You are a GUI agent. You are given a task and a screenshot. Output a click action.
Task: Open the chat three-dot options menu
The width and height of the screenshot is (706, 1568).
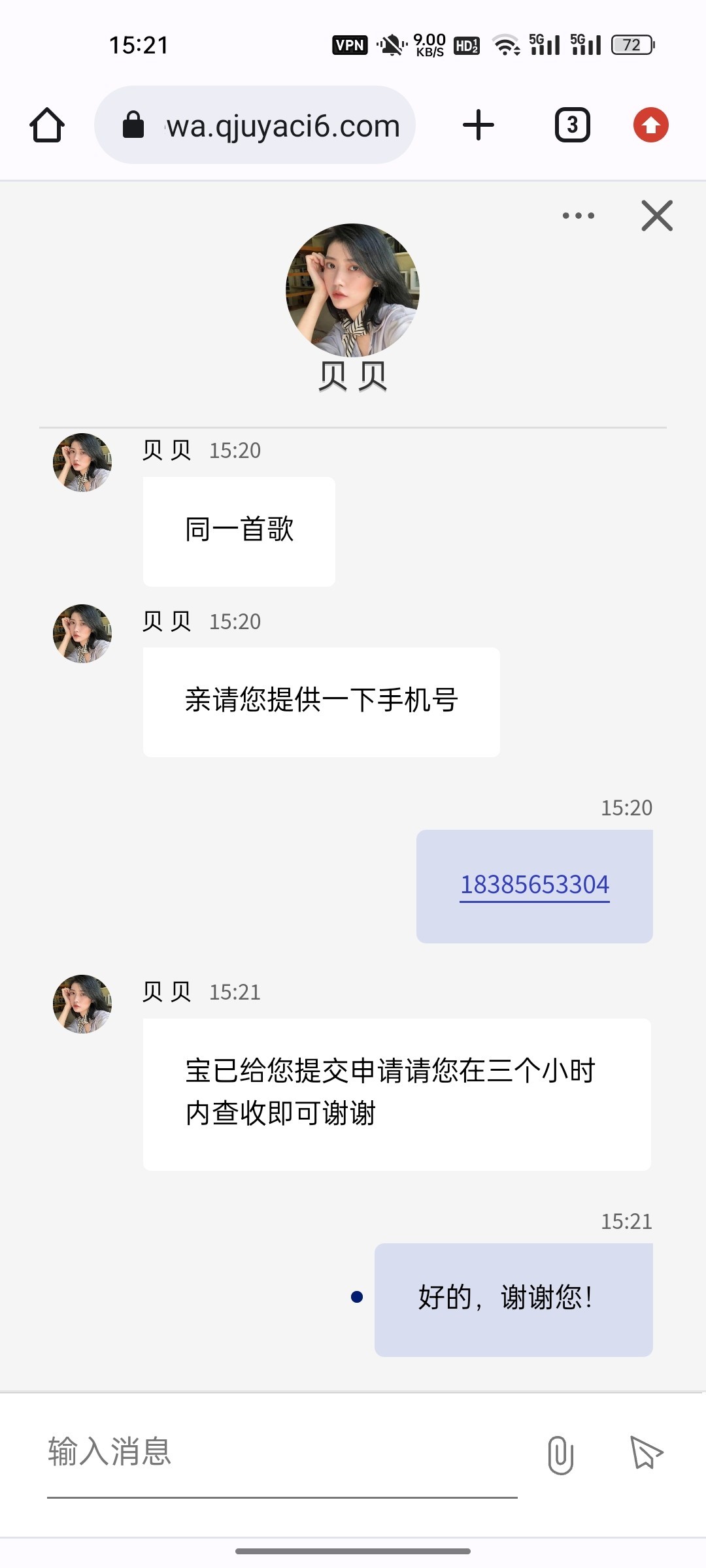[579, 216]
